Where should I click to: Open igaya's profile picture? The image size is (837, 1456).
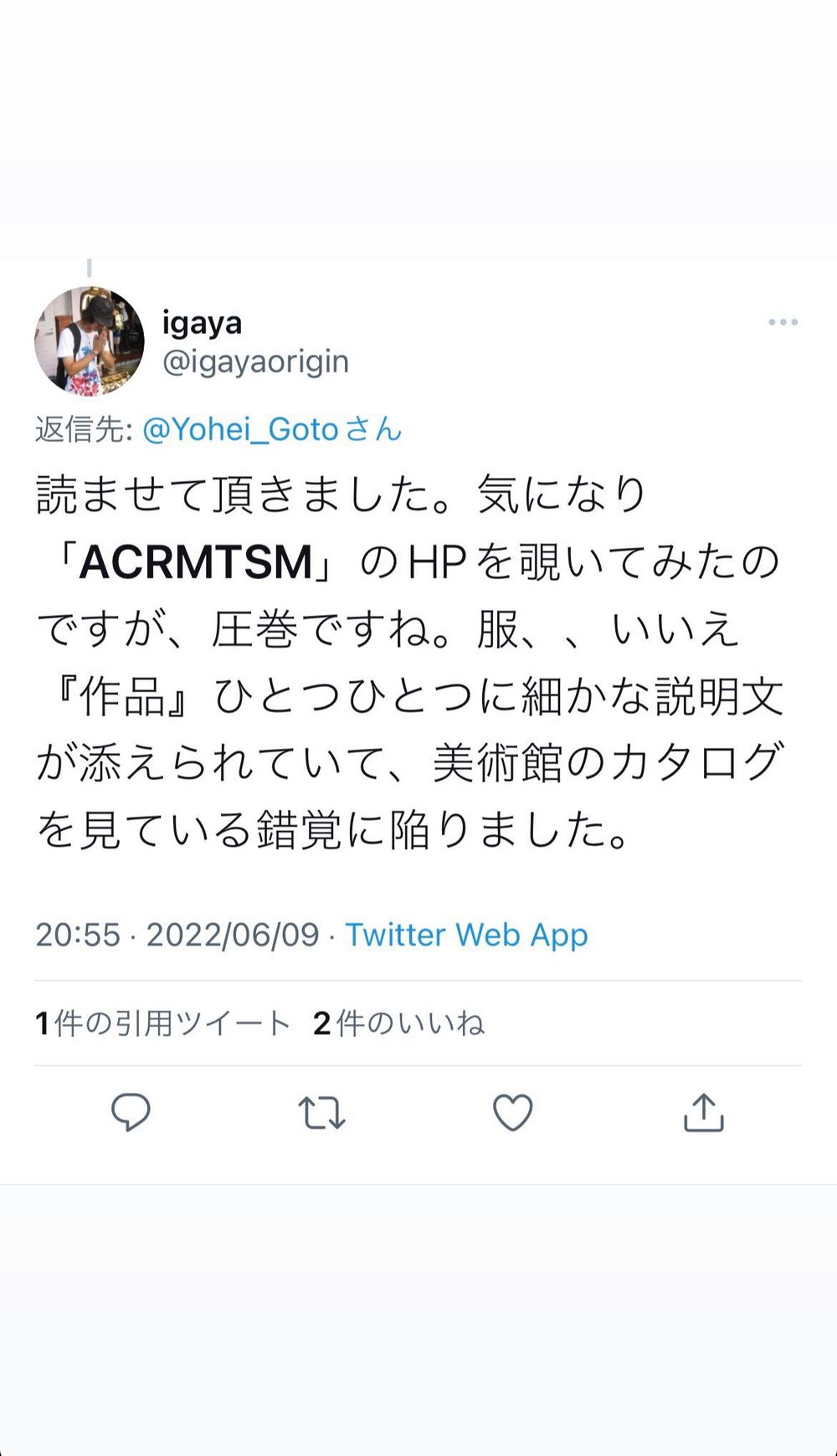(89, 341)
